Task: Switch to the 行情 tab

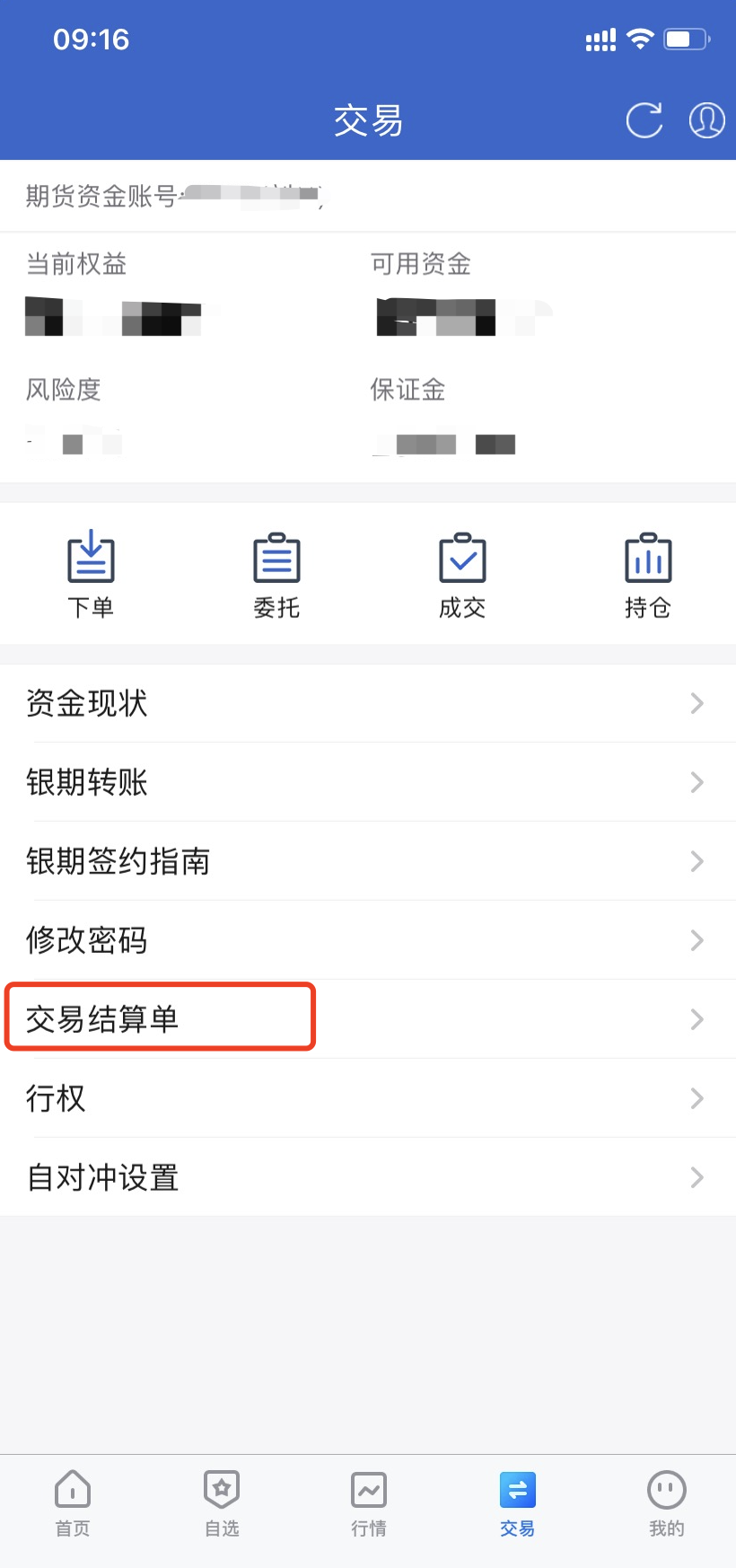Action: [x=369, y=1503]
